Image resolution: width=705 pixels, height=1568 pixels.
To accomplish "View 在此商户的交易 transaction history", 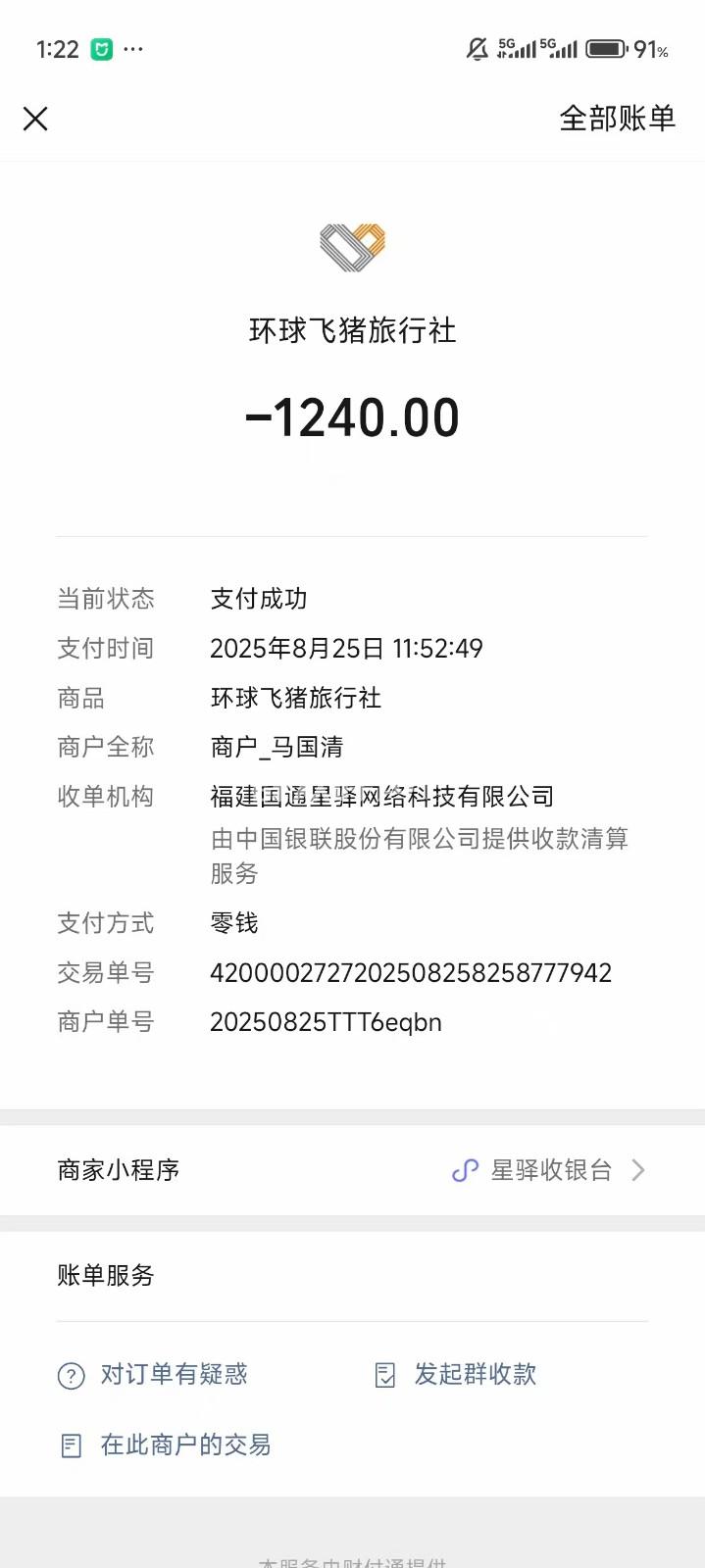I will [167, 1445].
